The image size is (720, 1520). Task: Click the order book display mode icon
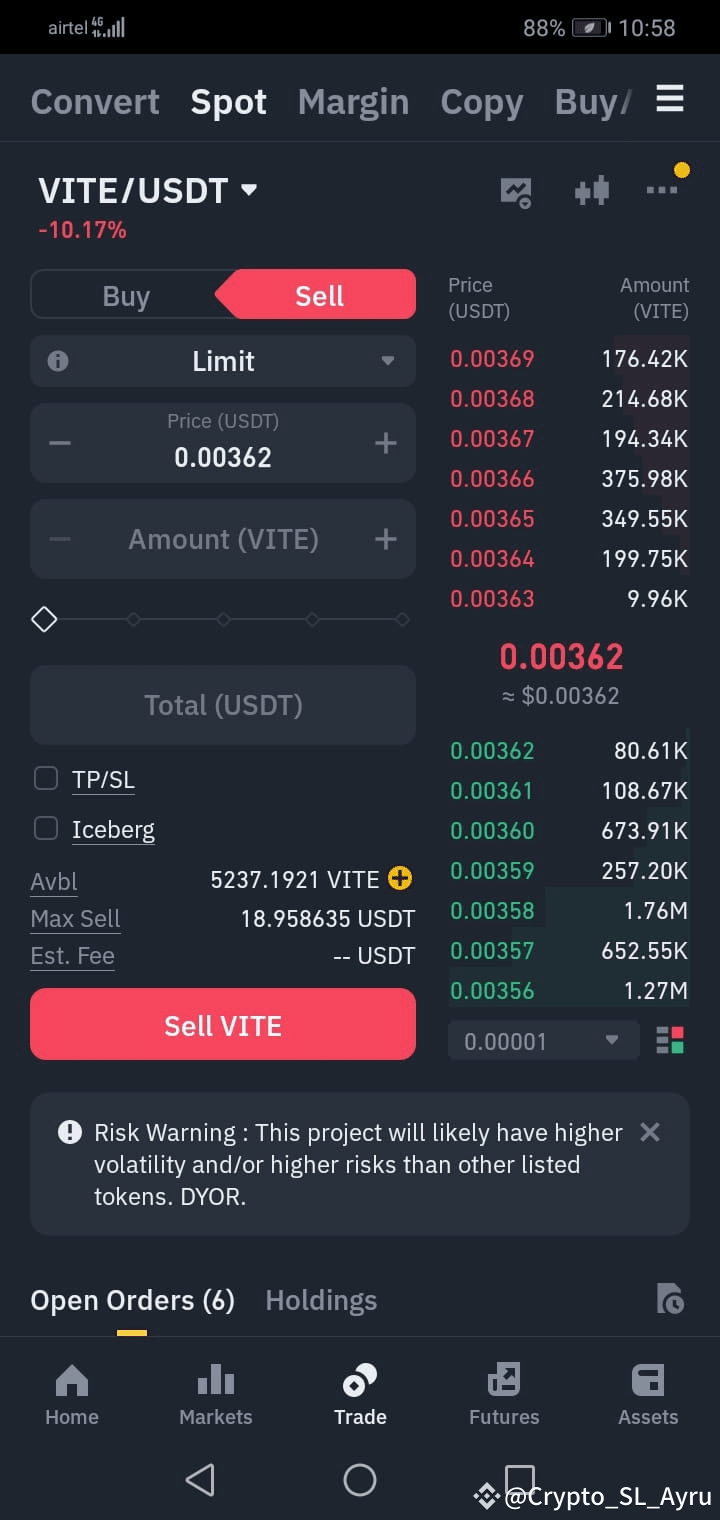click(672, 1040)
